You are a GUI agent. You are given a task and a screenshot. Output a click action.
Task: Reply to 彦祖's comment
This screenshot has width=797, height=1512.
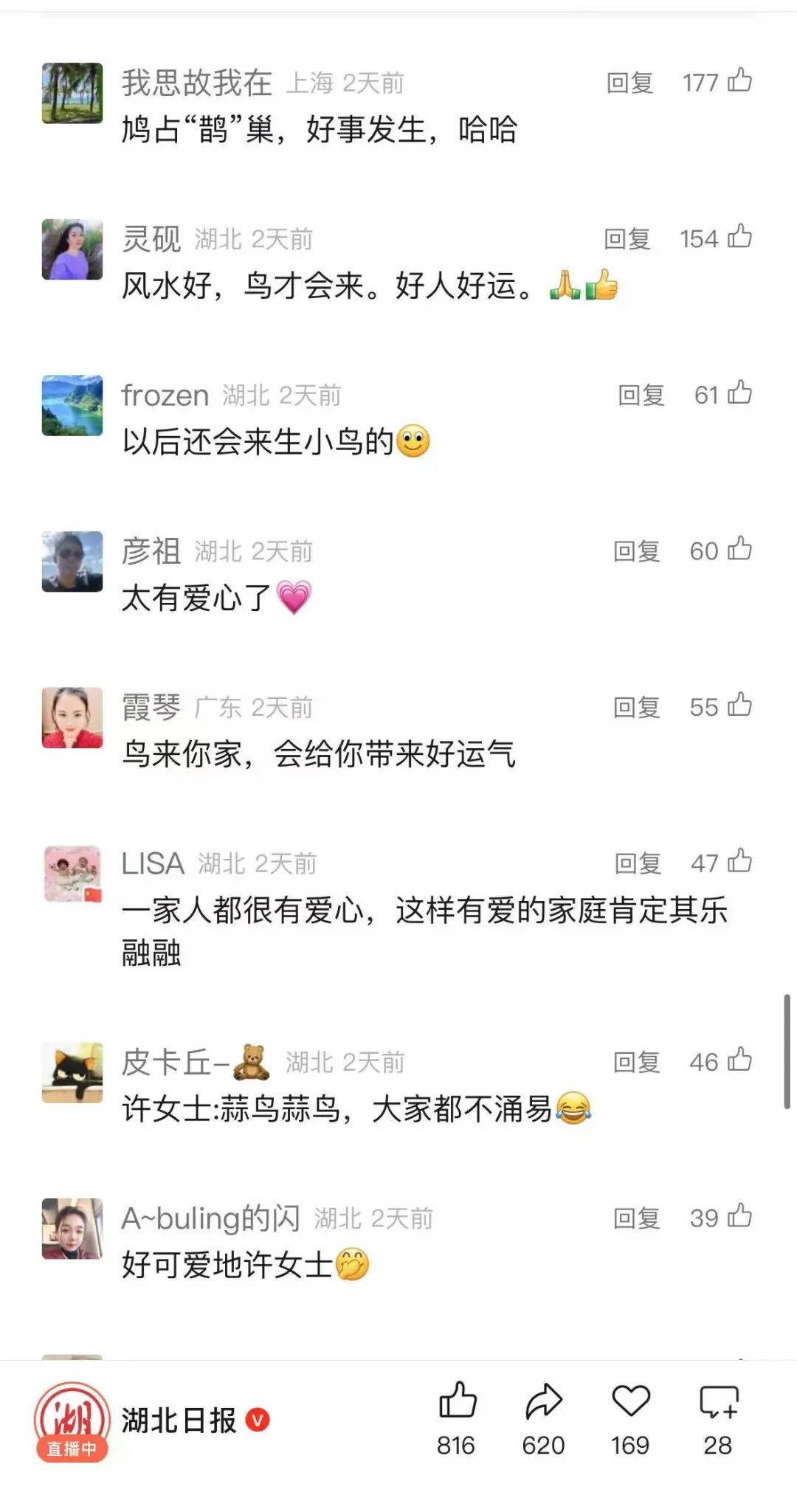pyautogui.click(x=636, y=551)
